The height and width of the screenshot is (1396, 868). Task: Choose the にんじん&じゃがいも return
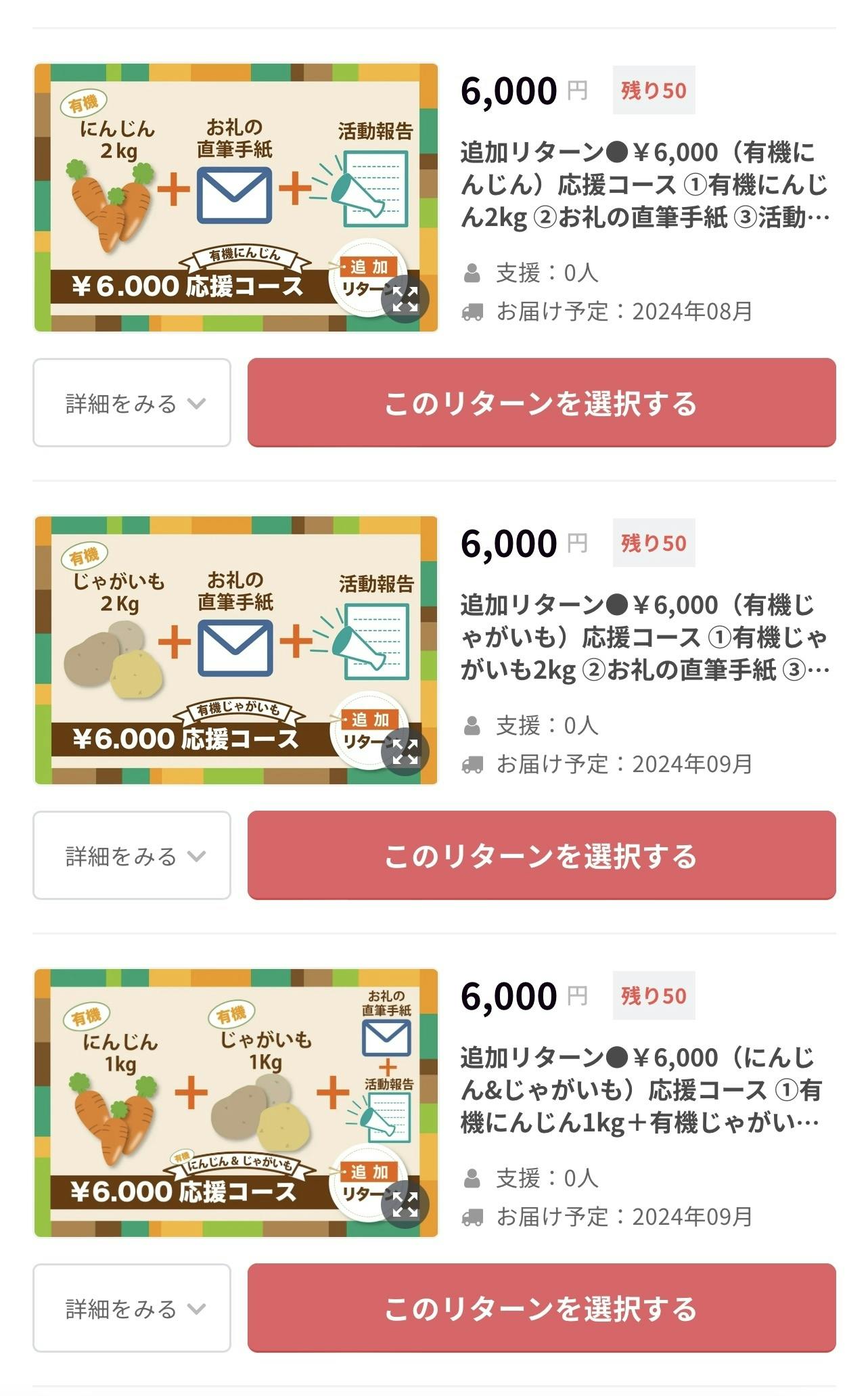click(x=541, y=1308)
